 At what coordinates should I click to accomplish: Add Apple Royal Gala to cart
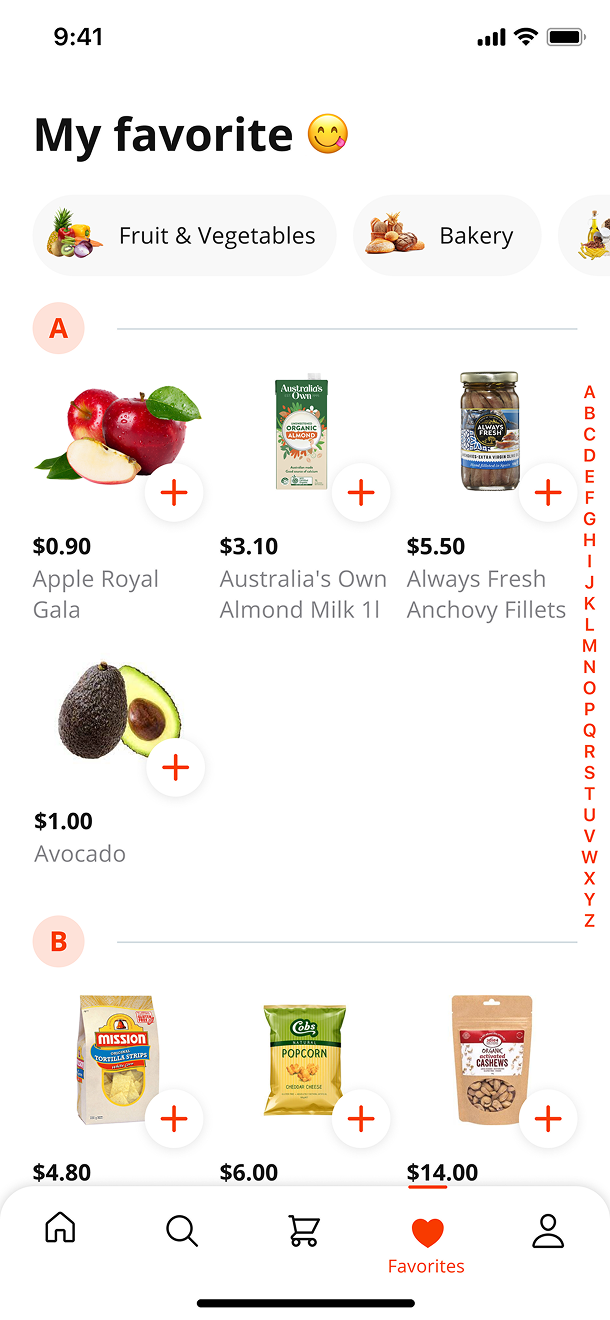pos(174,492)
